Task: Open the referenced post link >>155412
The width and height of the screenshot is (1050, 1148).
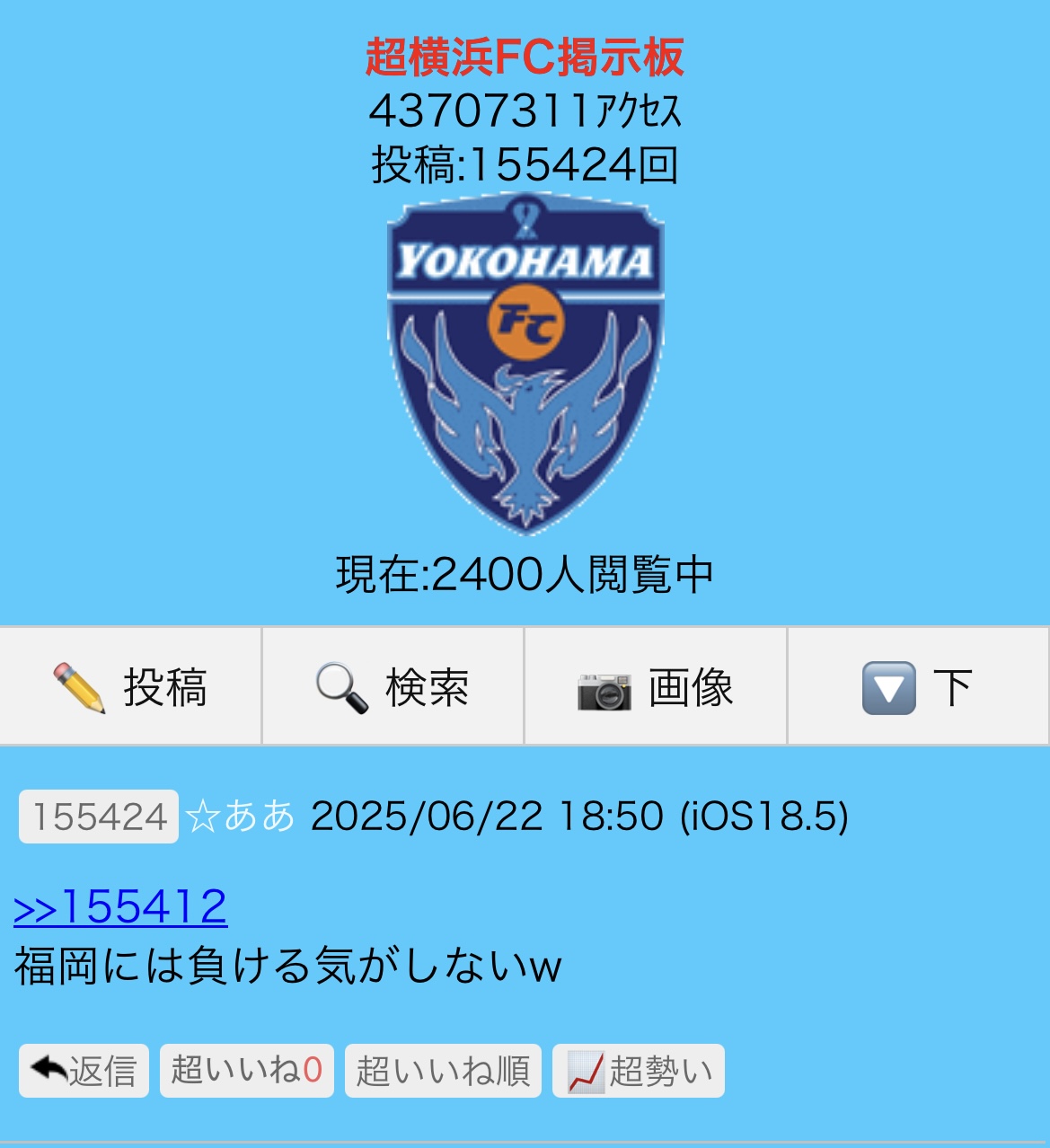Action: (120, 907)
